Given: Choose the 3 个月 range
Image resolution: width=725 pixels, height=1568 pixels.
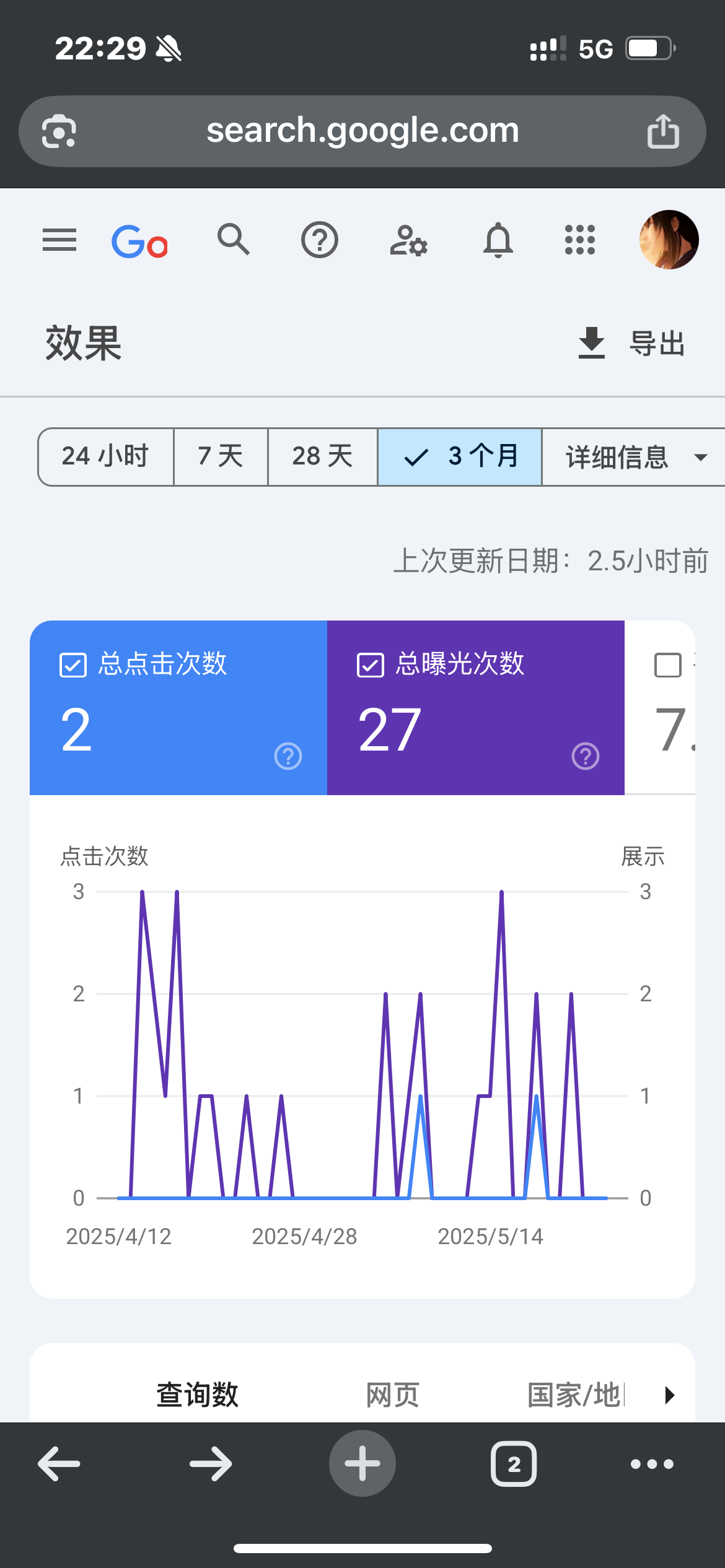Looking at the screenshot, I should [x=460, y=456].
